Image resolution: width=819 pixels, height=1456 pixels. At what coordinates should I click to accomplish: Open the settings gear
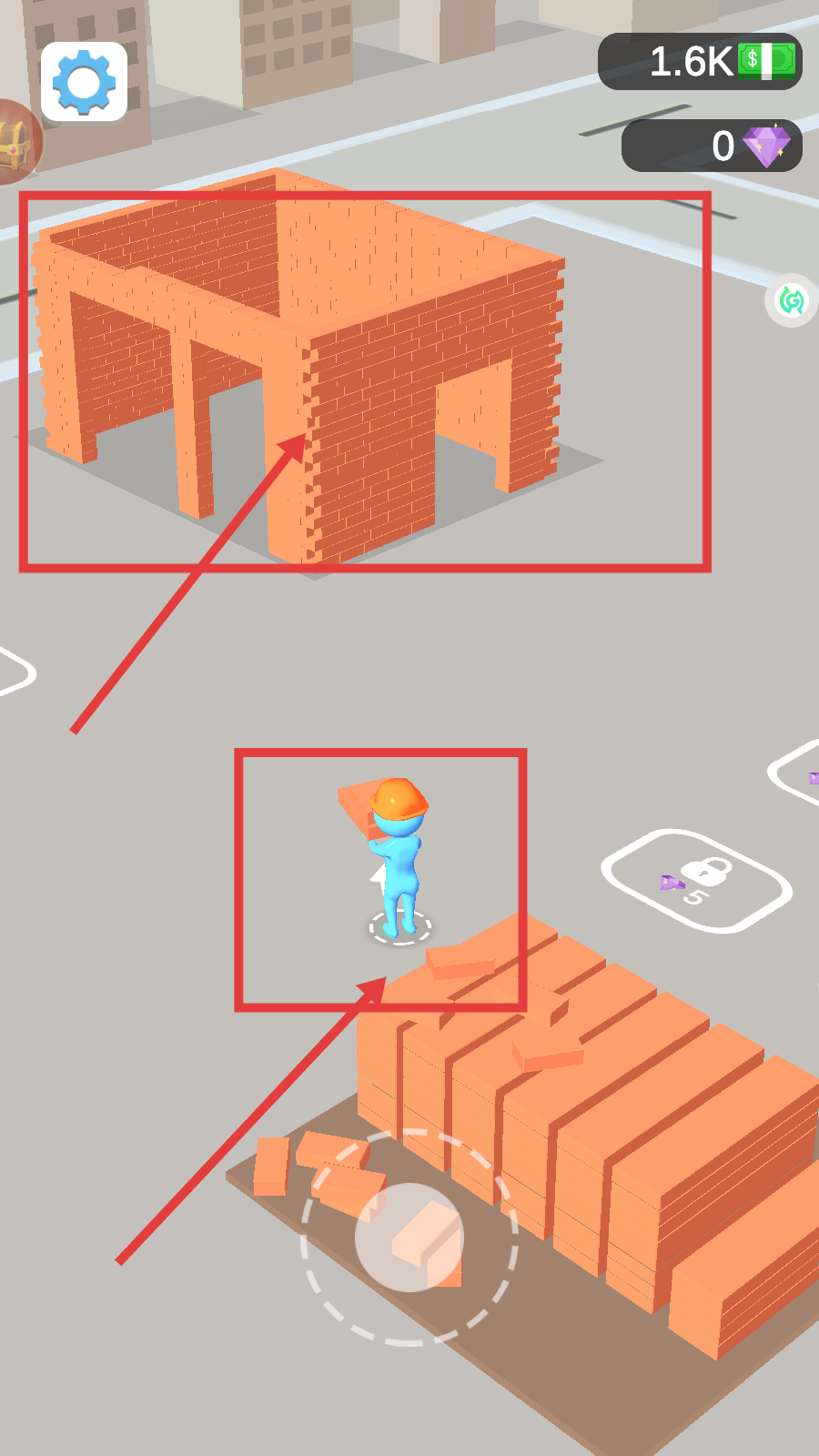click(84, 82)
